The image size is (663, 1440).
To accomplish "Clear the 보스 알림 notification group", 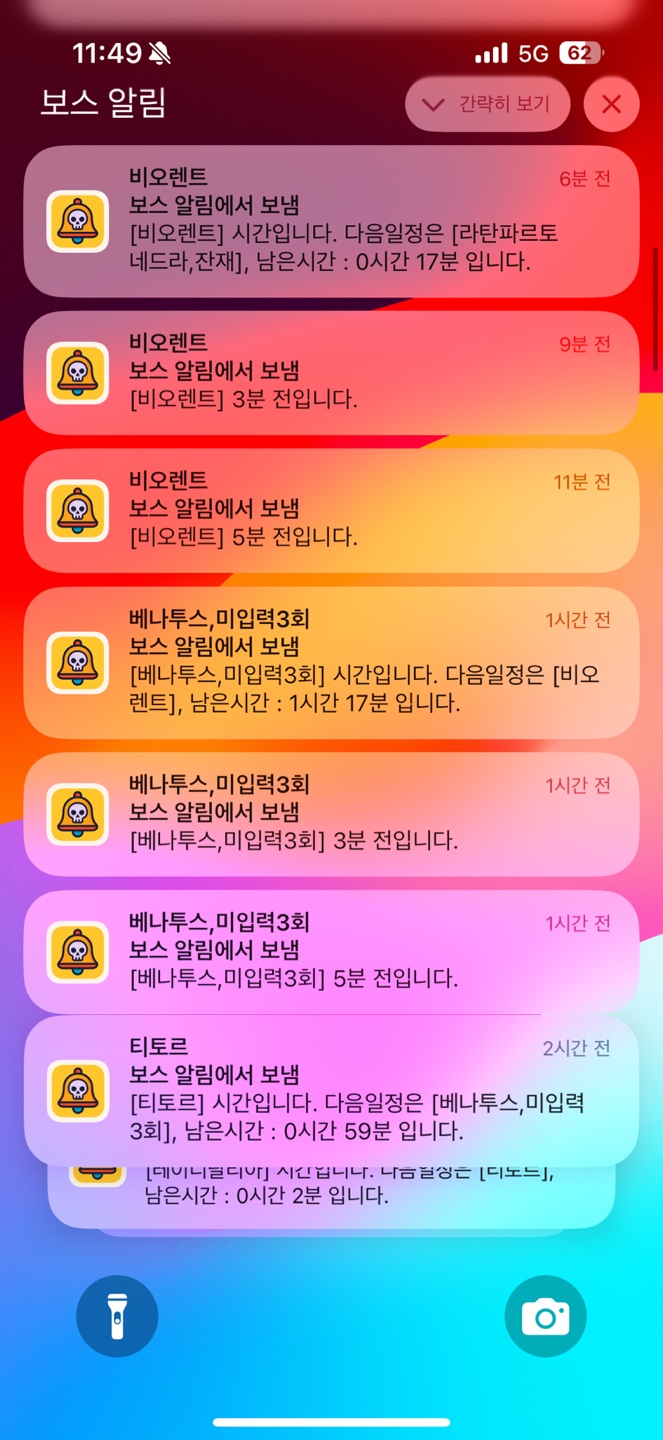I will 611,104.
